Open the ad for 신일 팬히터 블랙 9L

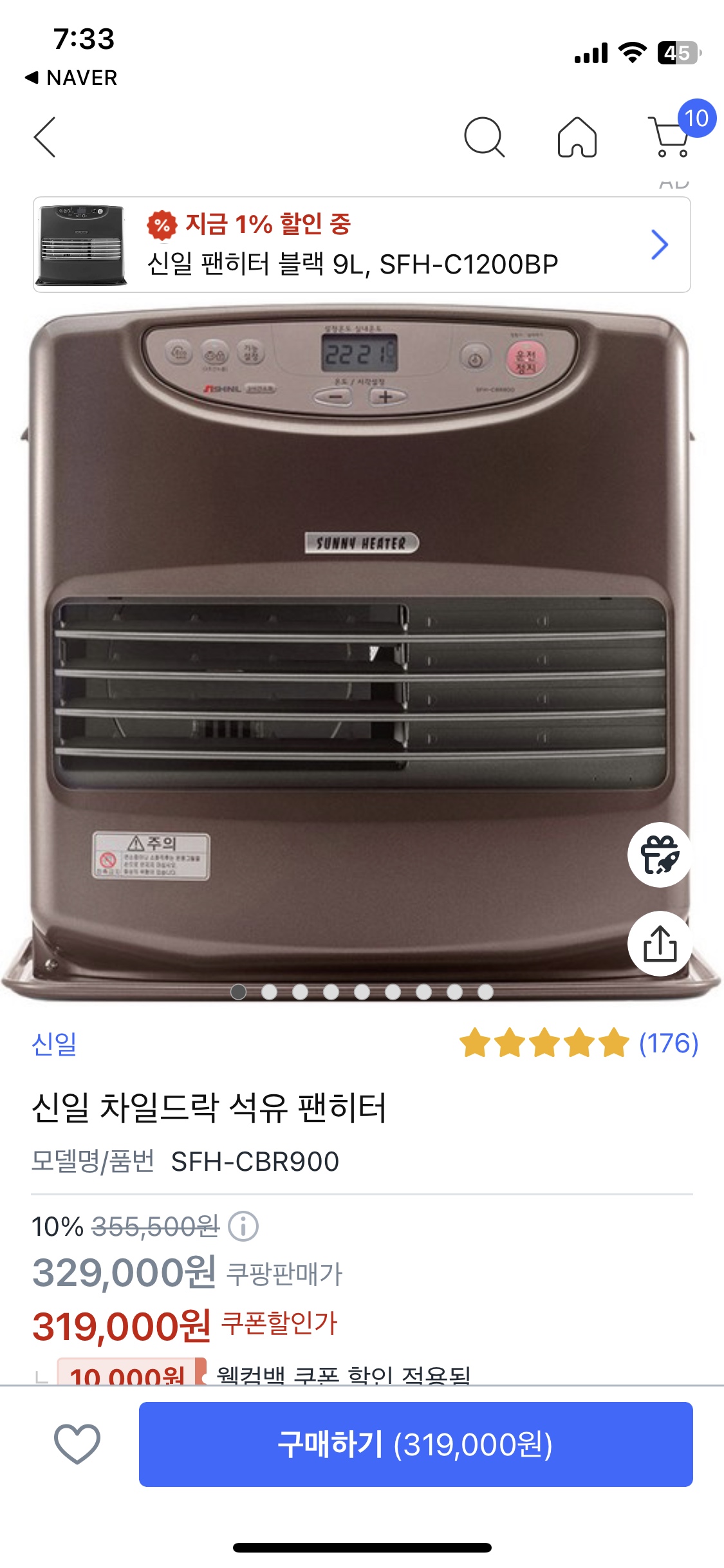pos(362,245)
